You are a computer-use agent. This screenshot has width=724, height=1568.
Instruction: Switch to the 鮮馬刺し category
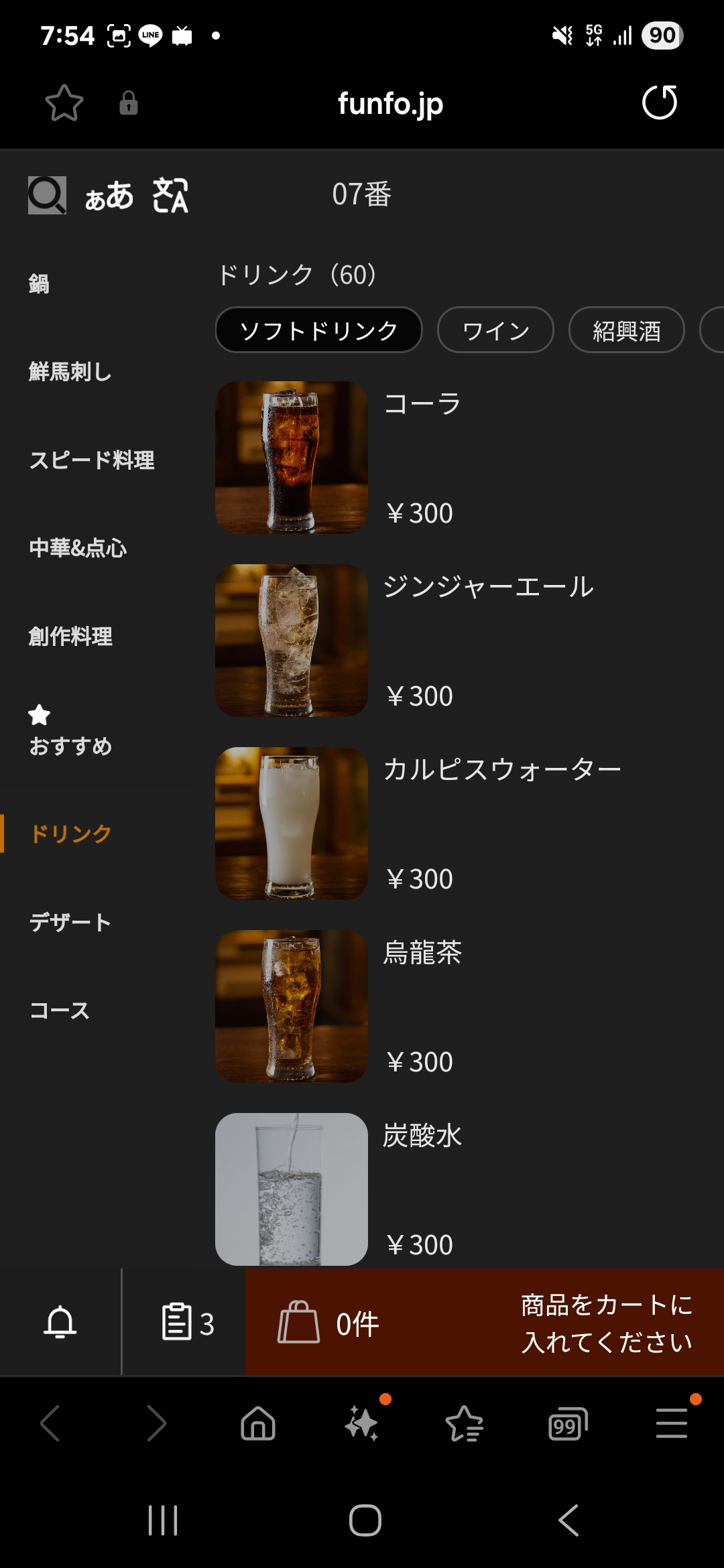(70, 371)
